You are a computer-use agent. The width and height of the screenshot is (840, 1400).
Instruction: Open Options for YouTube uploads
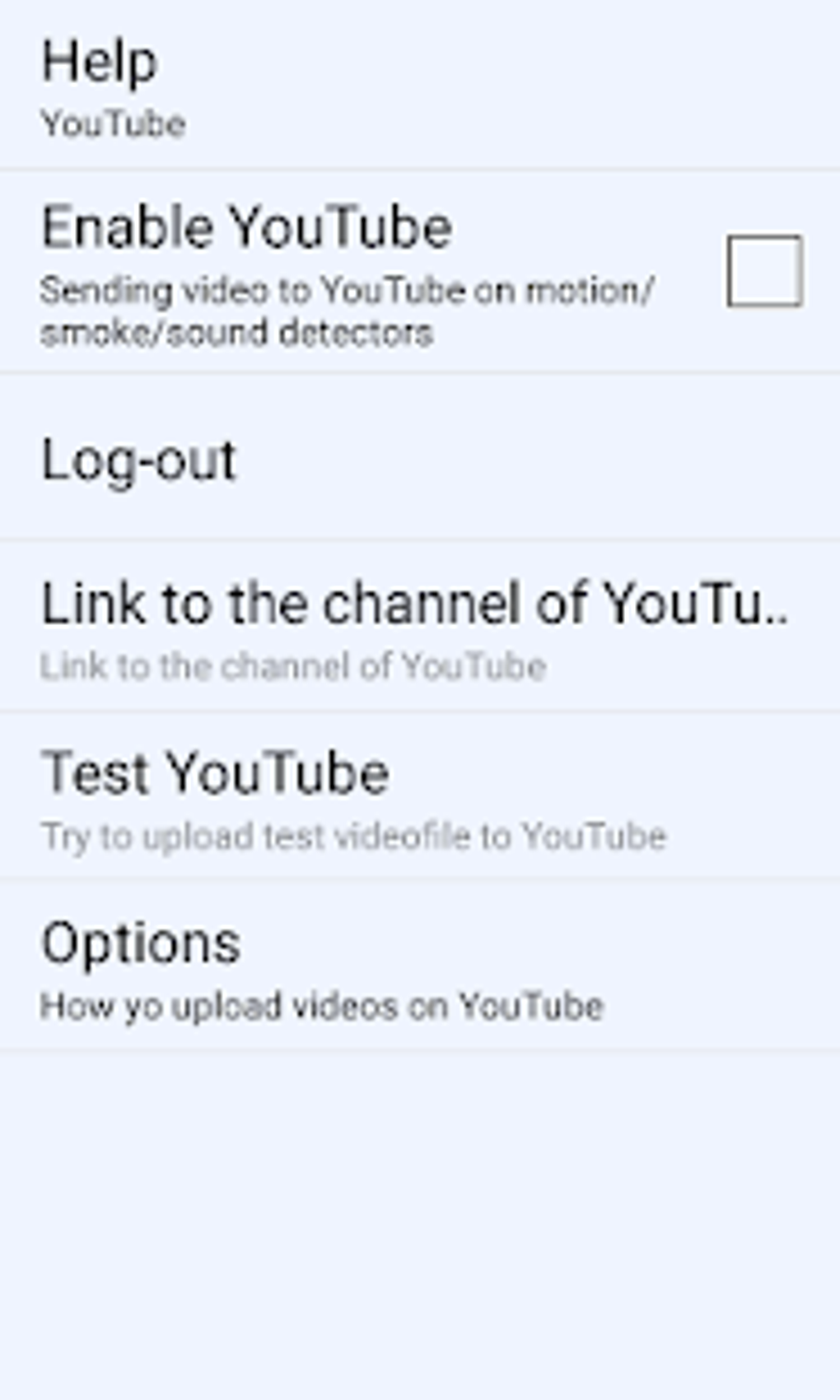point(420,966)
